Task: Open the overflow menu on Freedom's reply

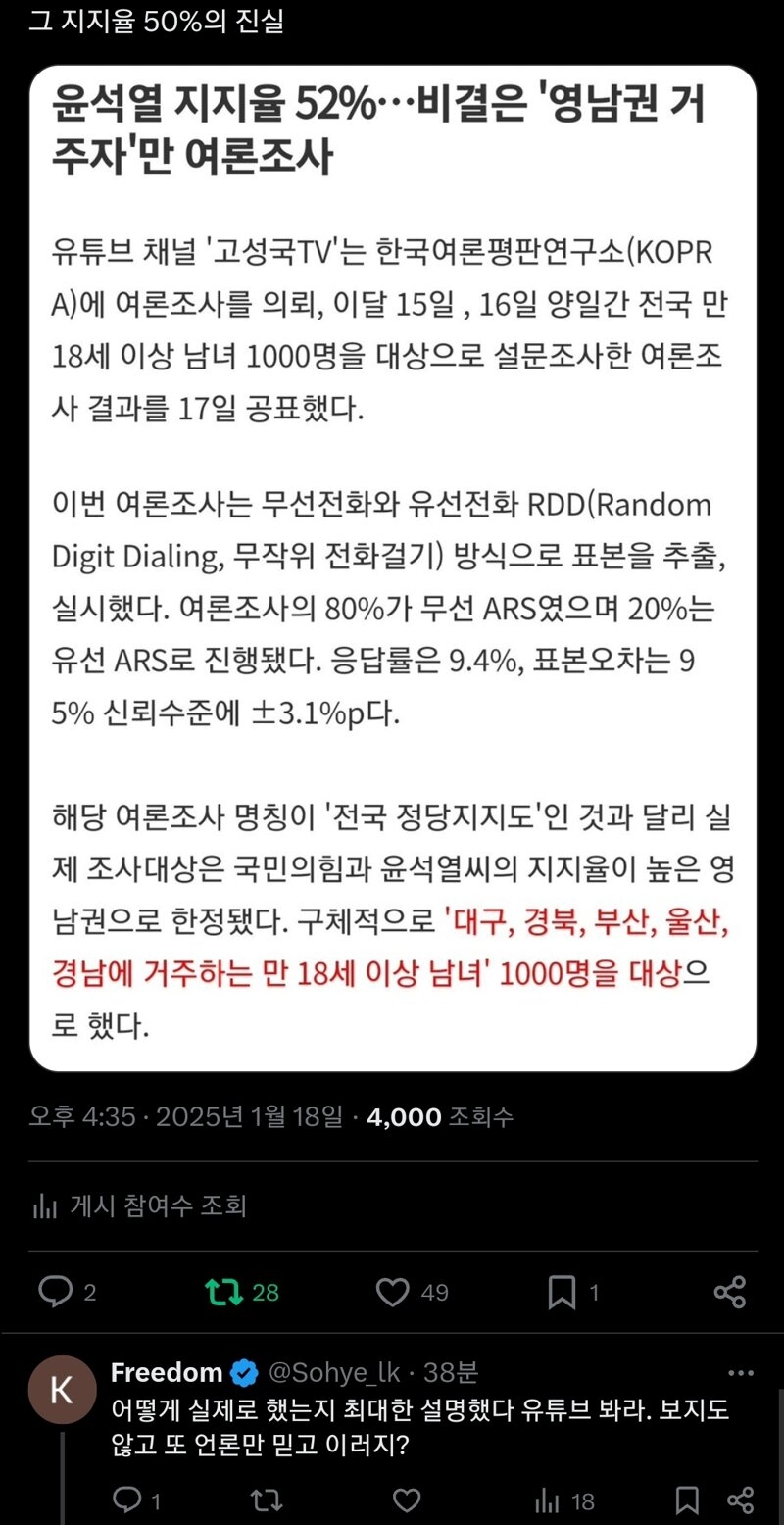Action: [x=742, y=1372]
